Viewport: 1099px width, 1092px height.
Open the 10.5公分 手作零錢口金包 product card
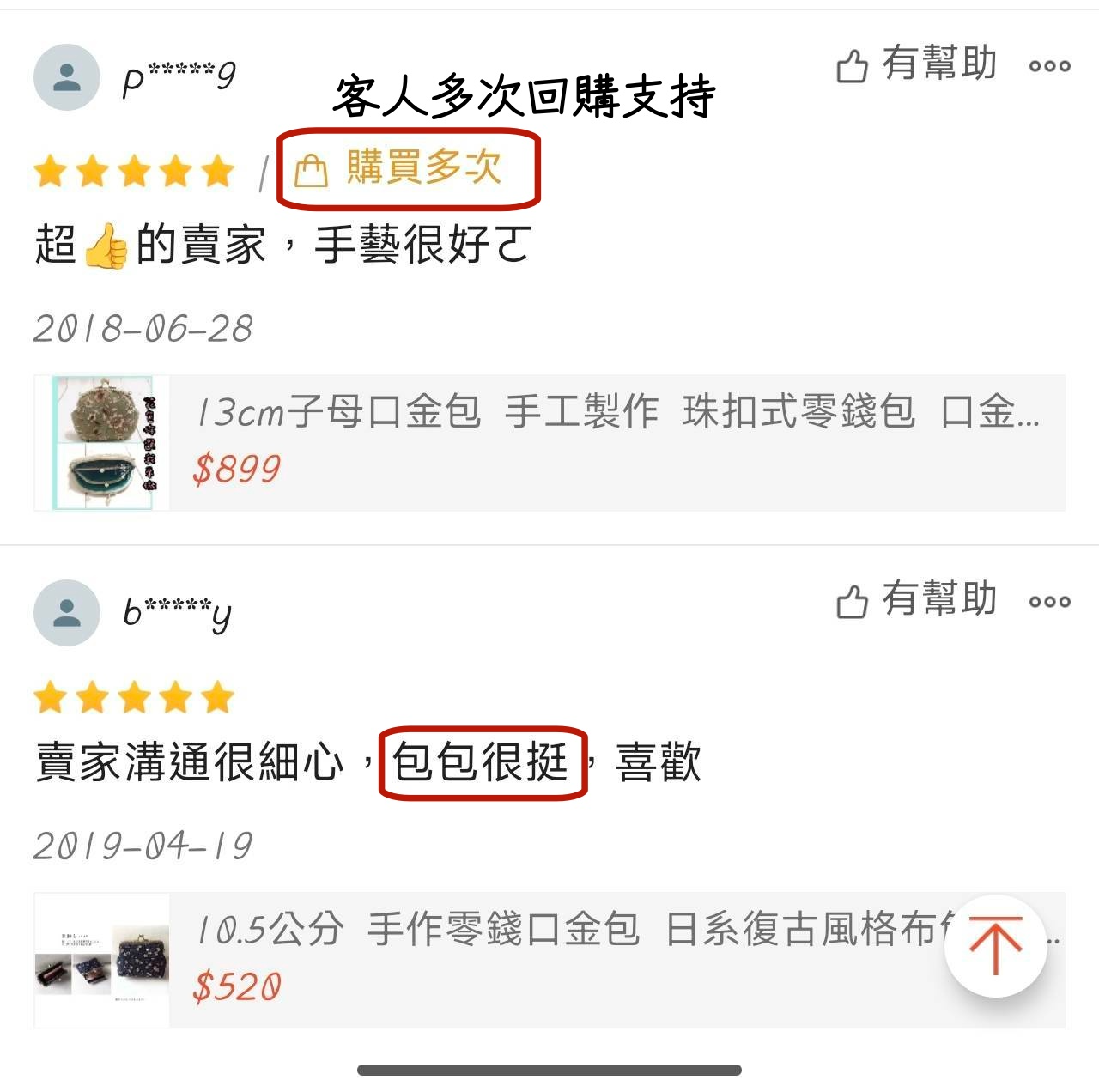(x=549, y=960)
